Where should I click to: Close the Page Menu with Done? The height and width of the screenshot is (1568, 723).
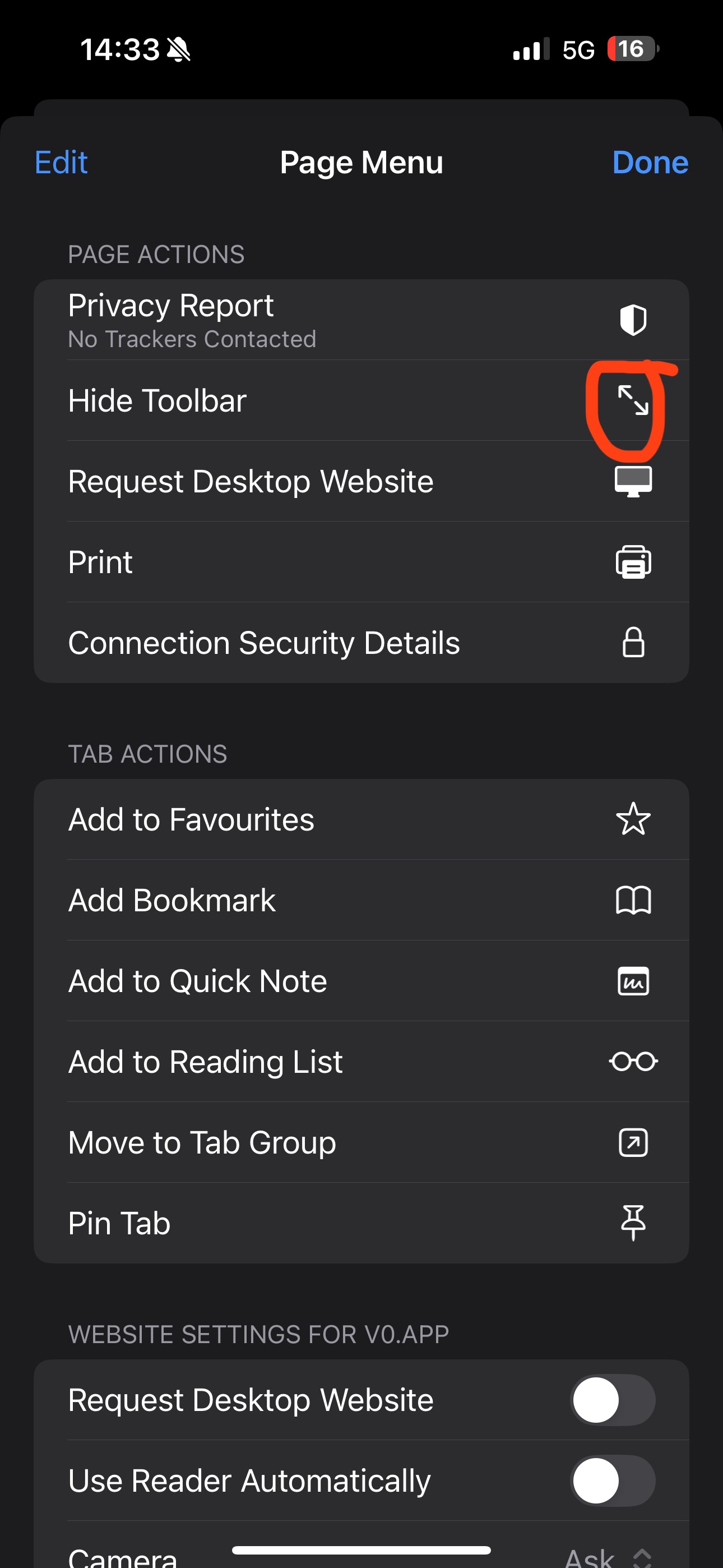coord(650,163)
